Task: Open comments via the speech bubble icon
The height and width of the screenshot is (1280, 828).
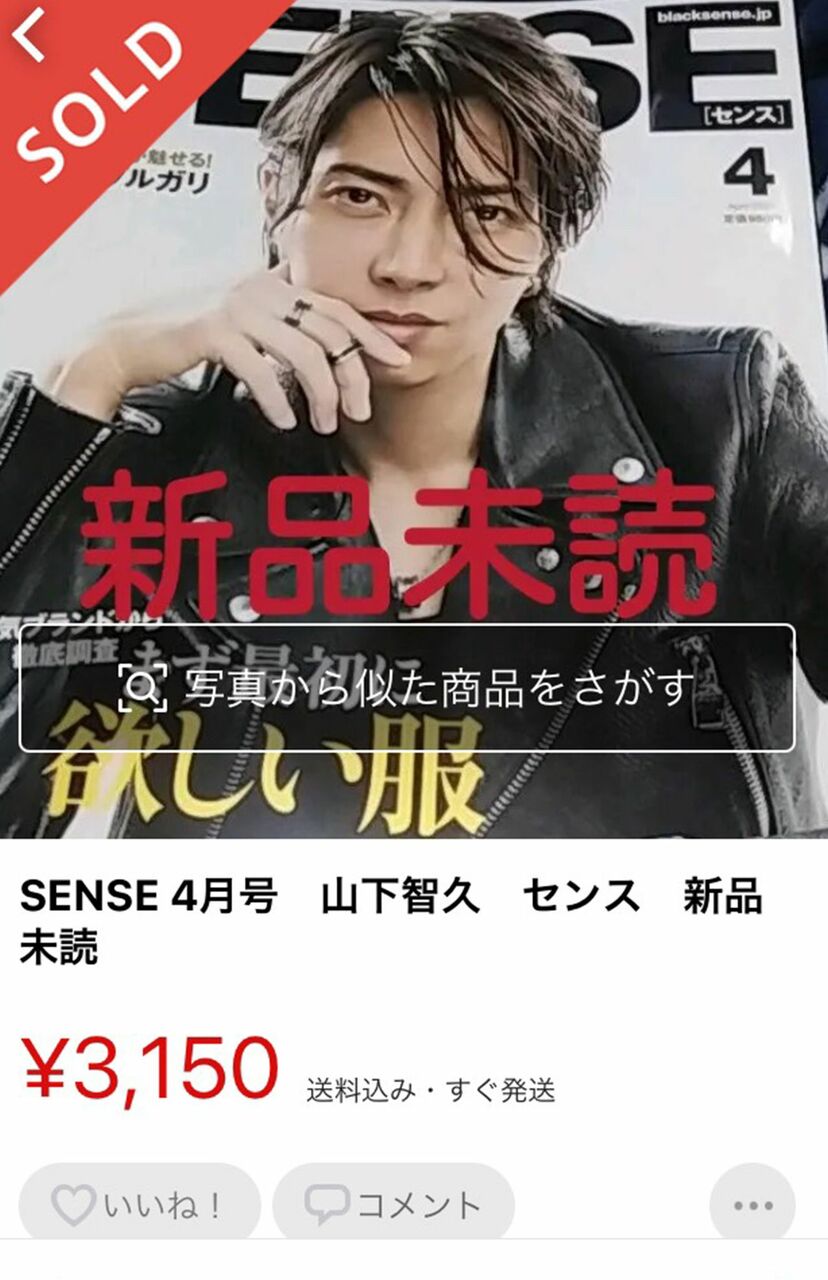Action: point(327,1204)
